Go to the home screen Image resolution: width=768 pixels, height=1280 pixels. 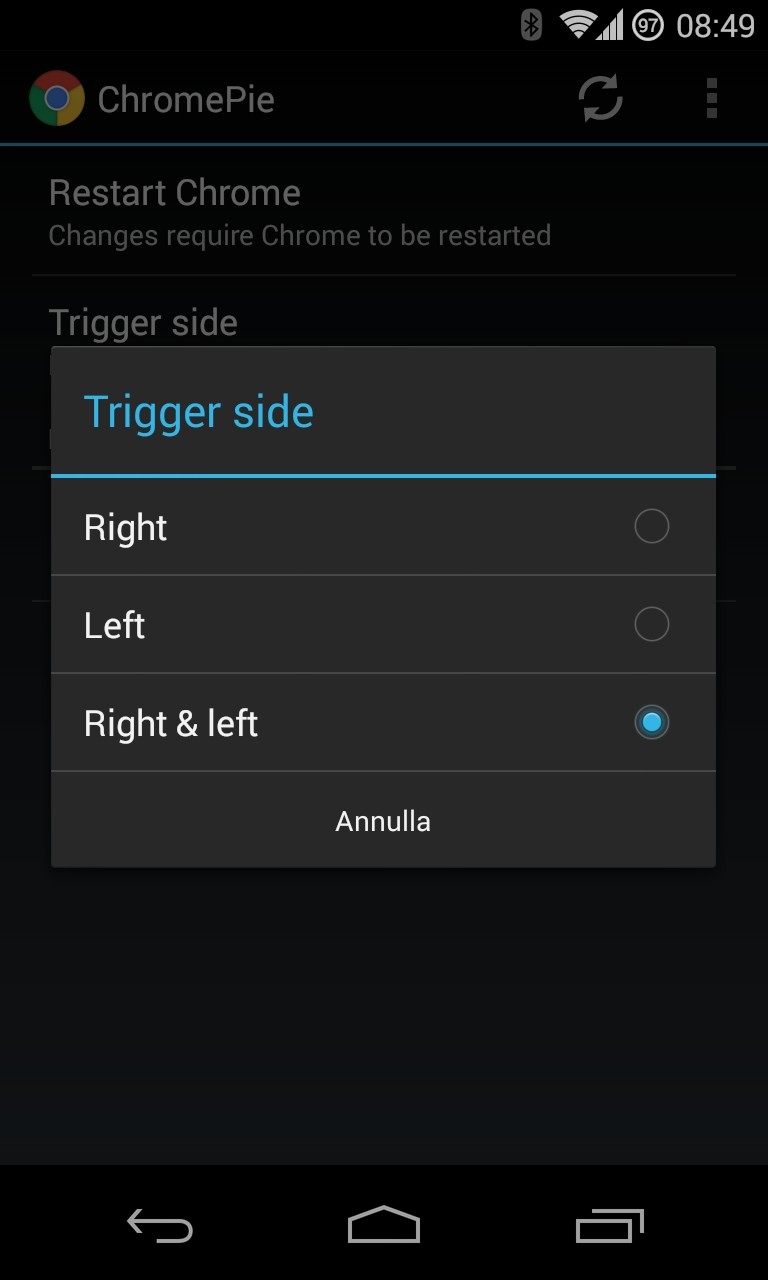pyautogui.click(x=383, y=1224)
